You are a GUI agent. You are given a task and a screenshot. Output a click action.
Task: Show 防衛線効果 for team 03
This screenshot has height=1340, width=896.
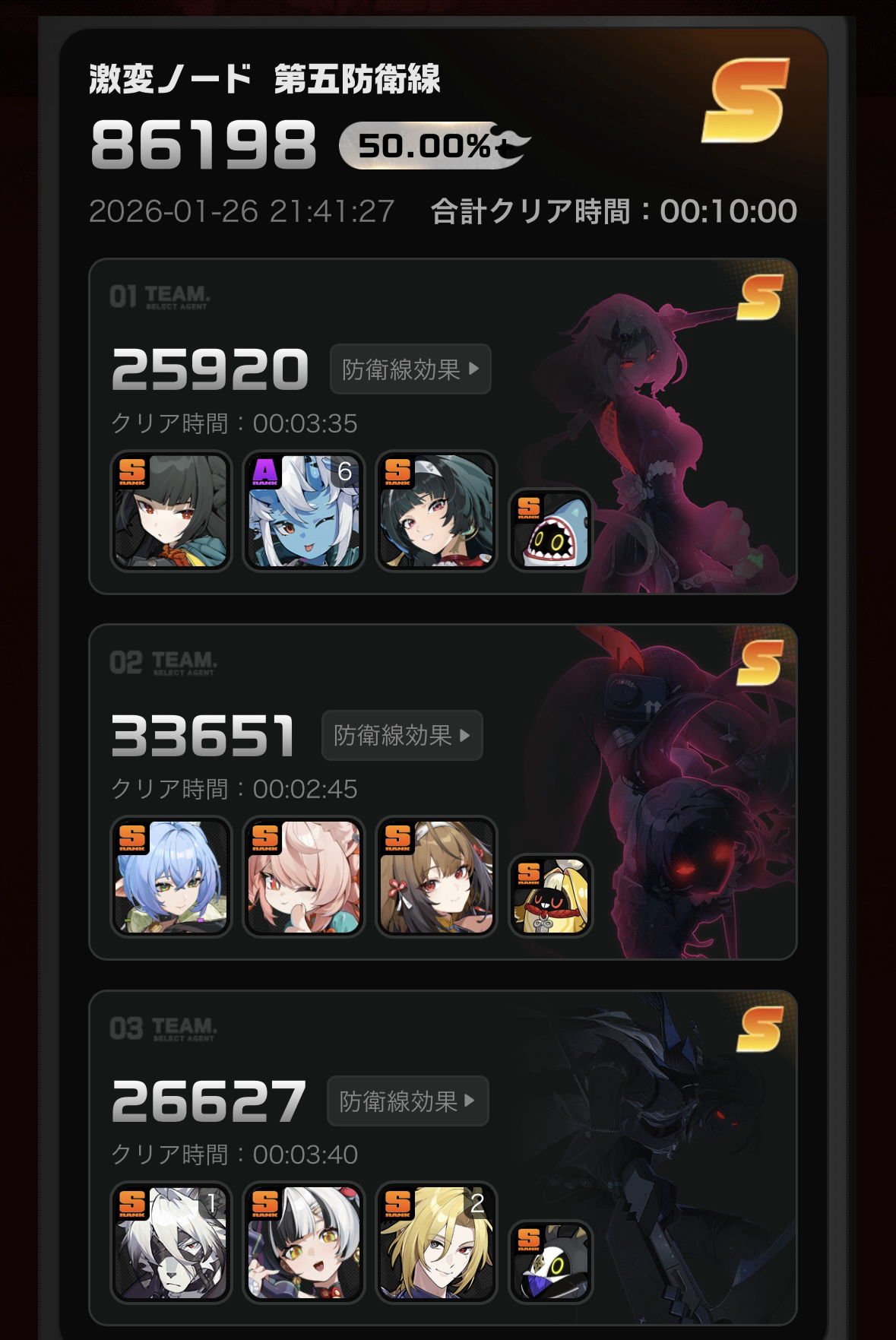tap(407, 1101)
